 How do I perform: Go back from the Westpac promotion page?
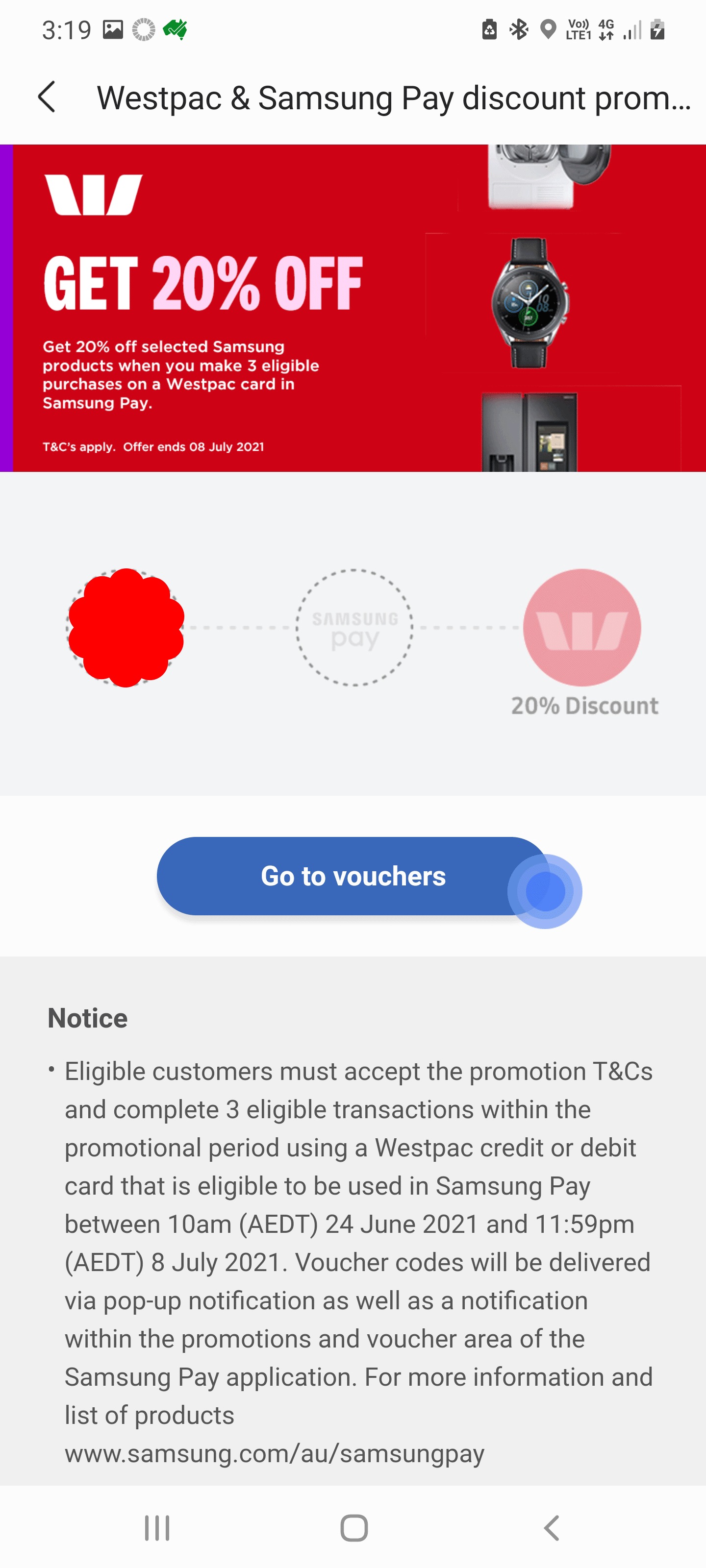[47, 98]
